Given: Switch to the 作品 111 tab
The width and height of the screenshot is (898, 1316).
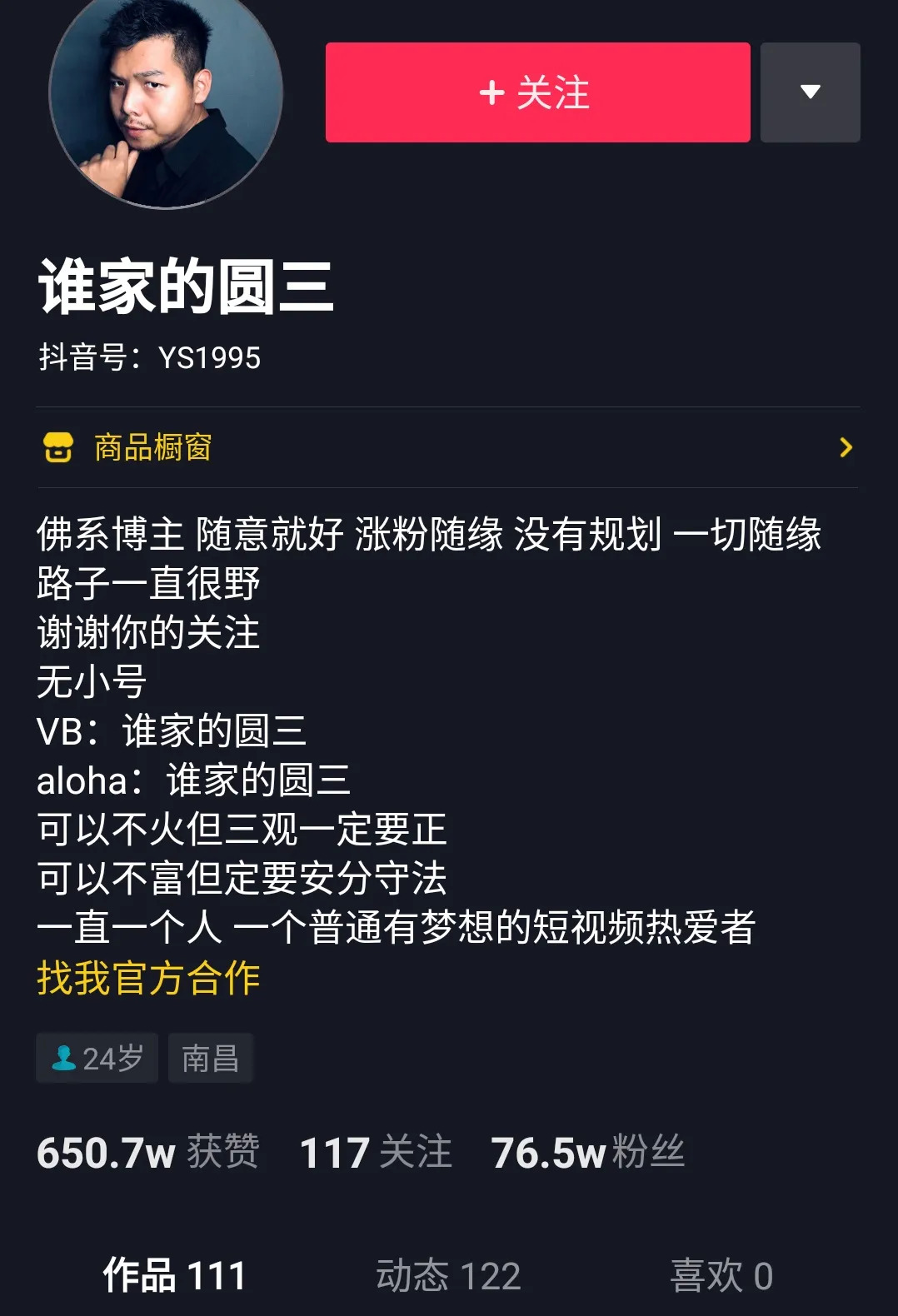Looking at the screenshot, I should (x=174, y=1275).
